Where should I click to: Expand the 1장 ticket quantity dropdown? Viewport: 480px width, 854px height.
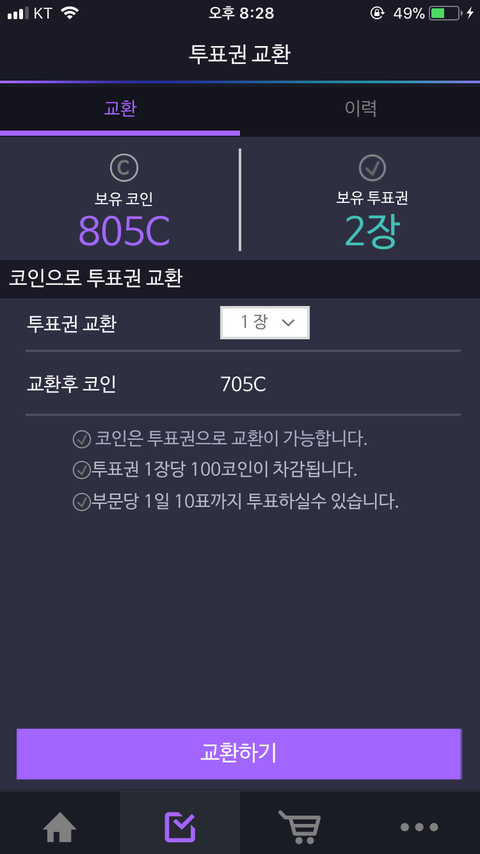pos(265,322)
